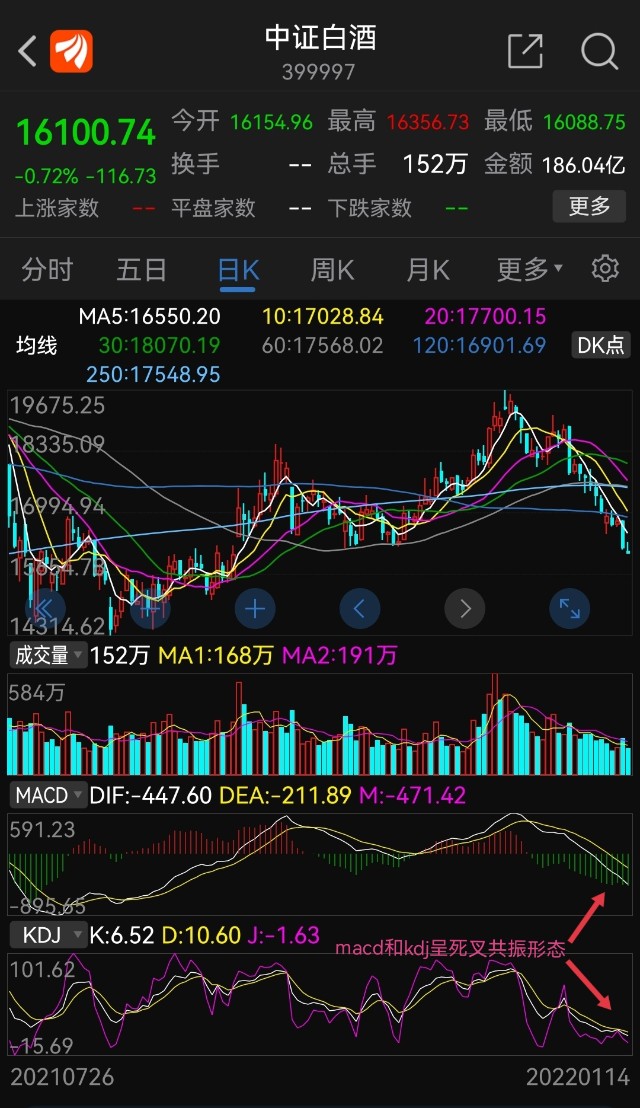The image size is (640, 1108).
Task: Switch to the 周K chart tab
Action: point(333,269)
